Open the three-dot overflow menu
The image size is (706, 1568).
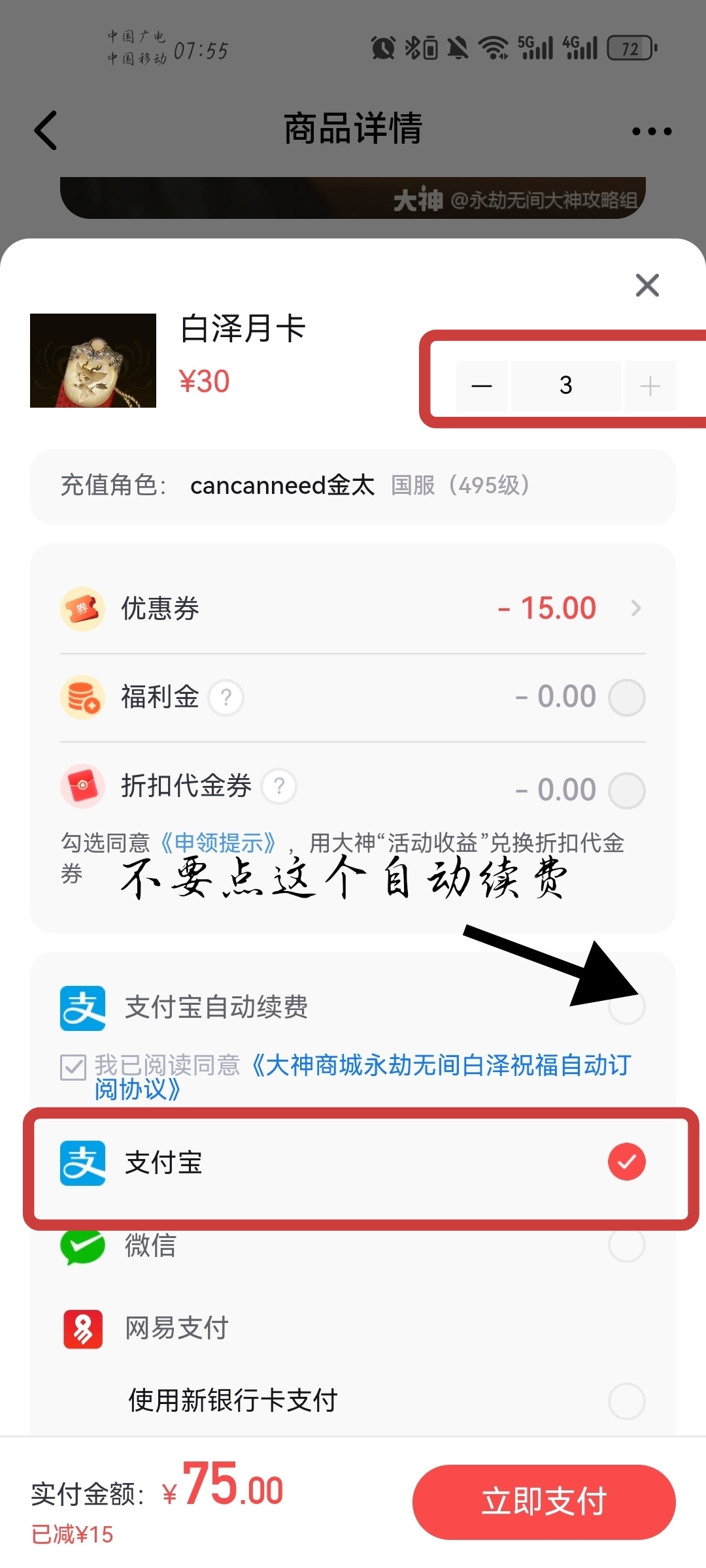[x=651, y=131]
